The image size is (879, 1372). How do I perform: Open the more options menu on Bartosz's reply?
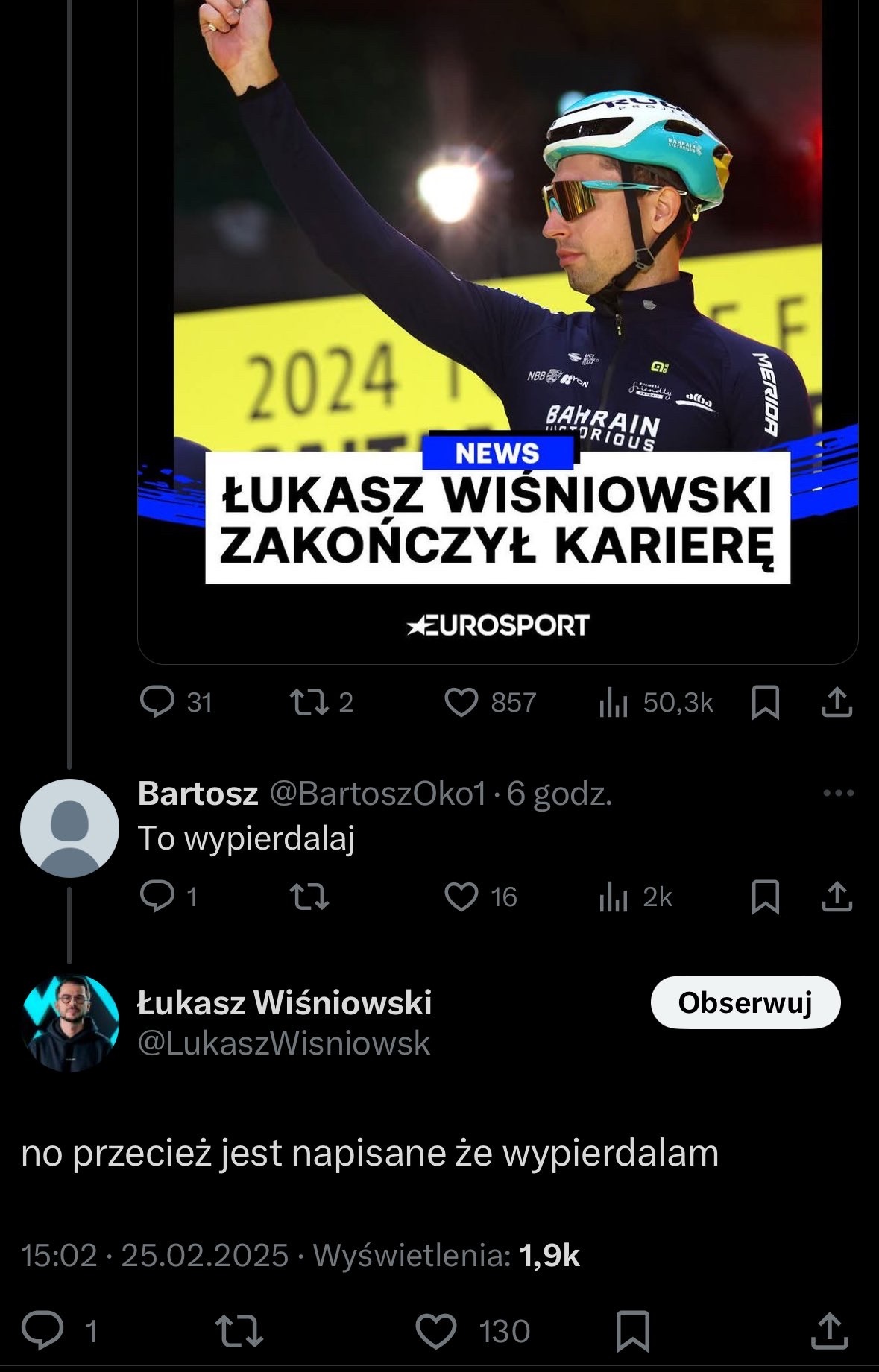[x=838, y=793]
